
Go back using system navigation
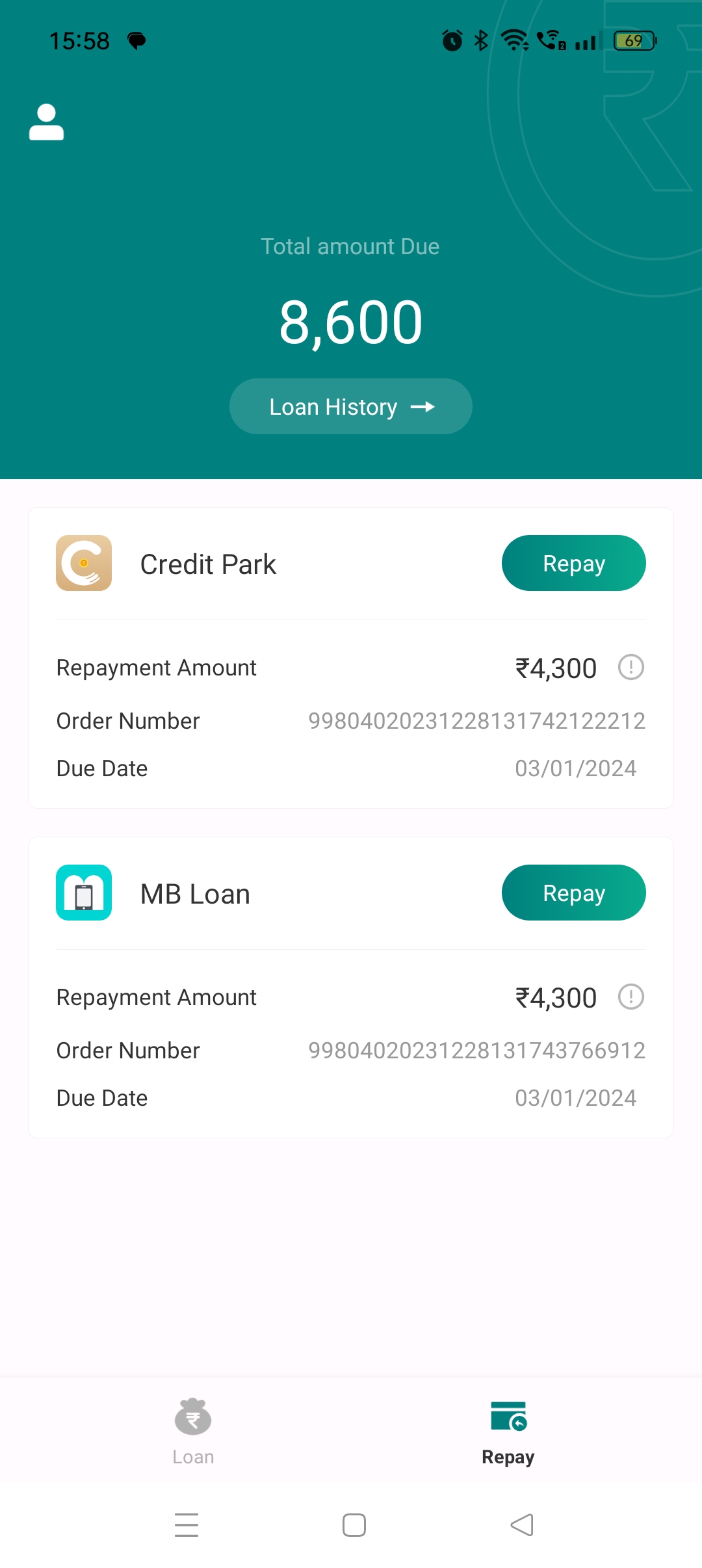click(522, 1524)
